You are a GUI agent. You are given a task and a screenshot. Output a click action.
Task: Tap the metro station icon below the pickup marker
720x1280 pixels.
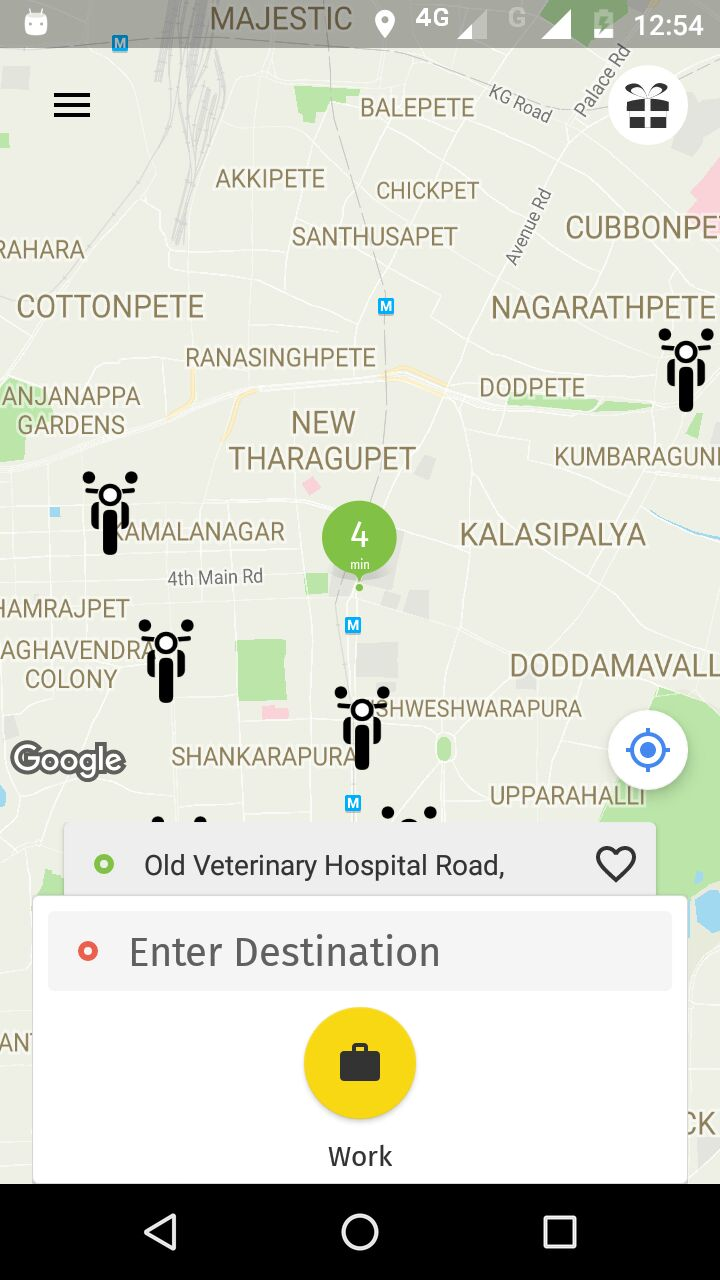[352, 625]
